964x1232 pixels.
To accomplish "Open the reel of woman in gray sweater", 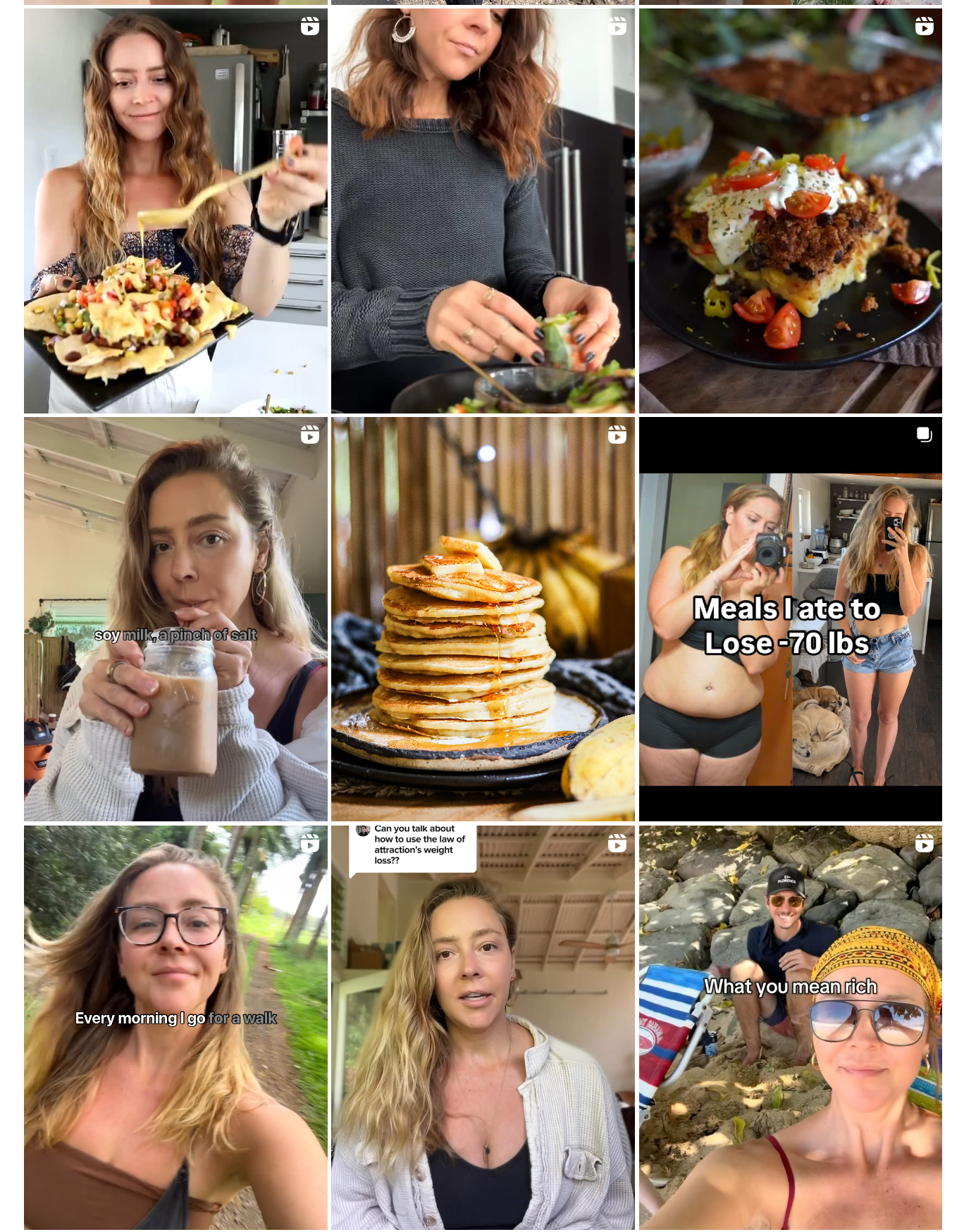I will pyautogui.click(x=483, y=211).
